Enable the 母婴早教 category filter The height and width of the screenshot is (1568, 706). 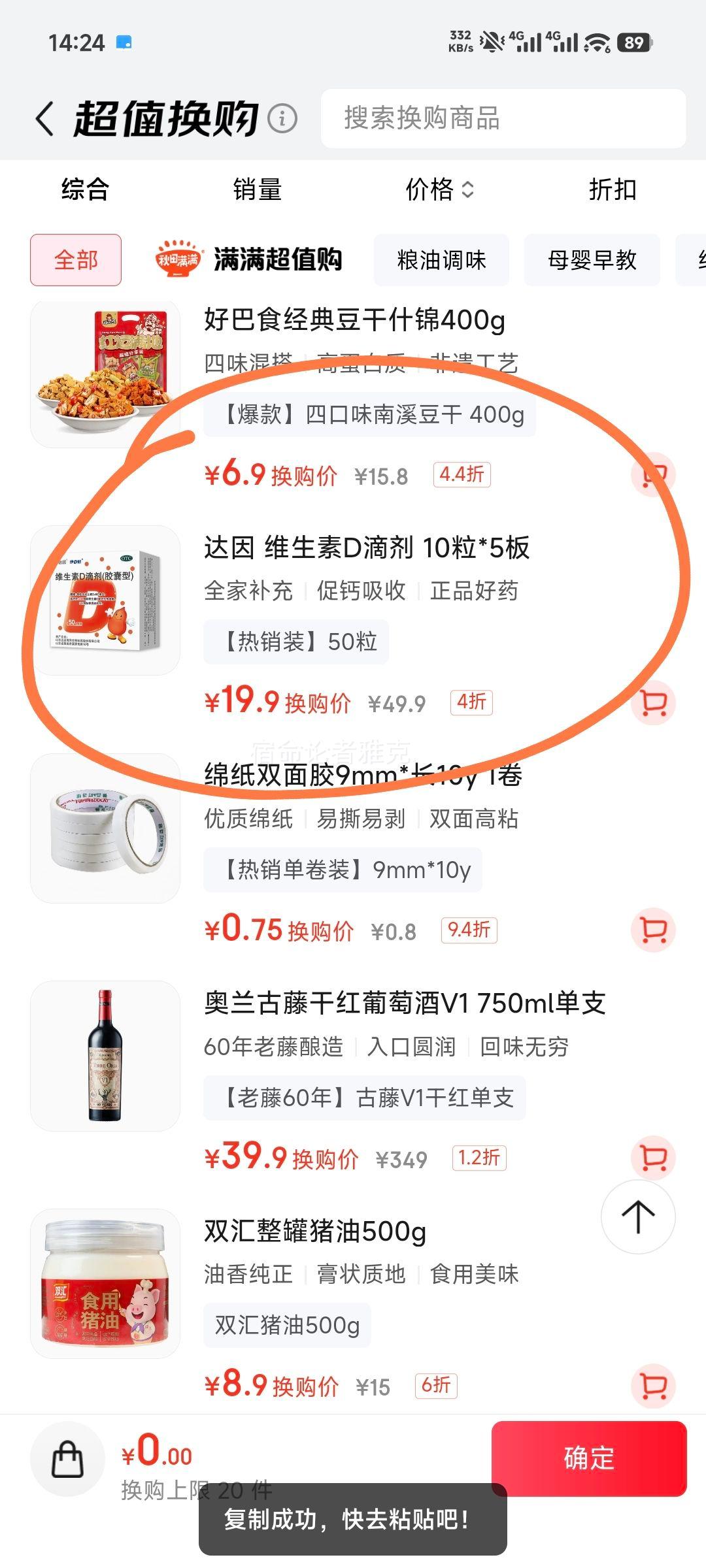pyautogui.click(x=592, y=259)
